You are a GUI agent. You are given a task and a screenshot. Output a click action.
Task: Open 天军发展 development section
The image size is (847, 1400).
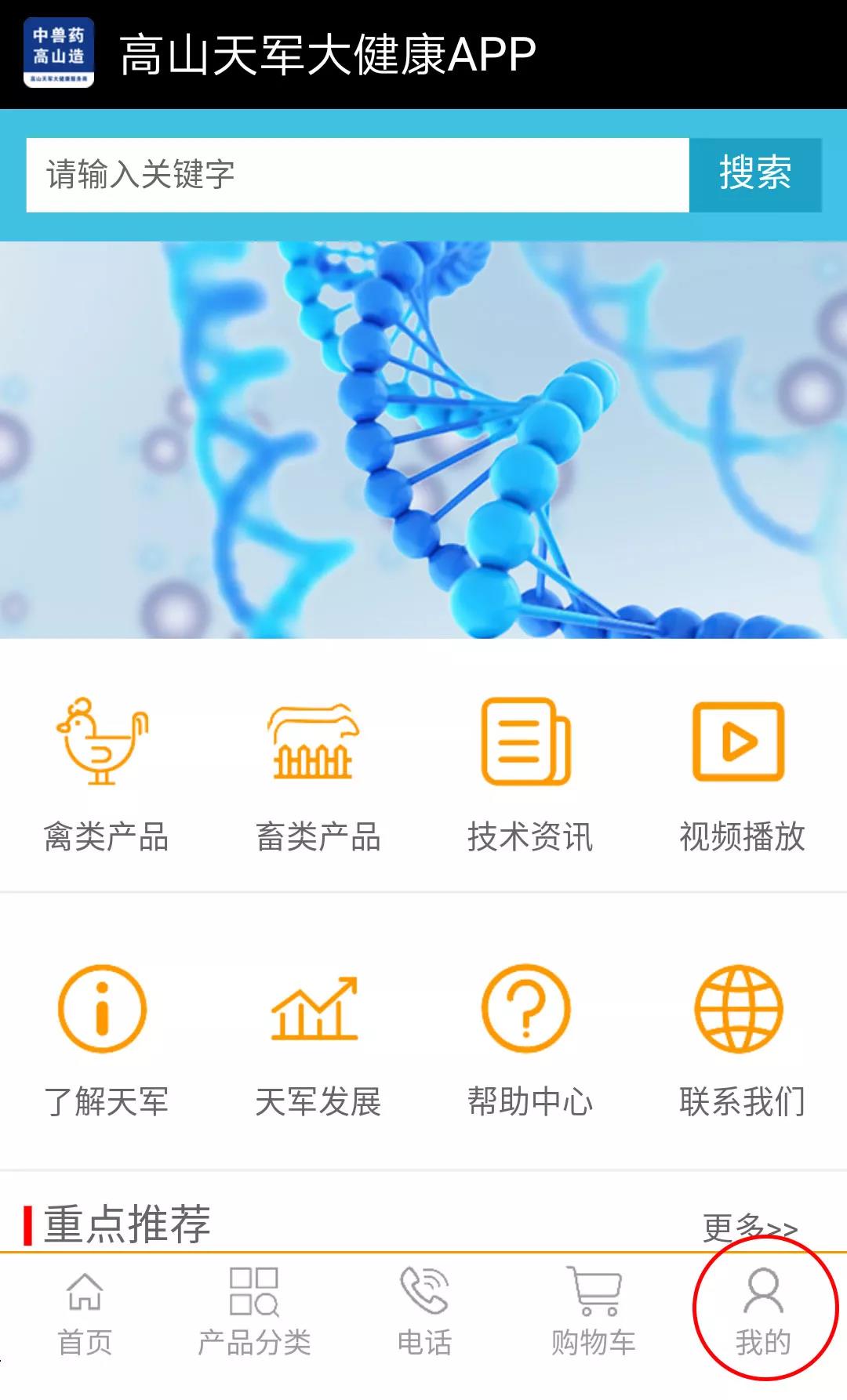click(318, 1039)
